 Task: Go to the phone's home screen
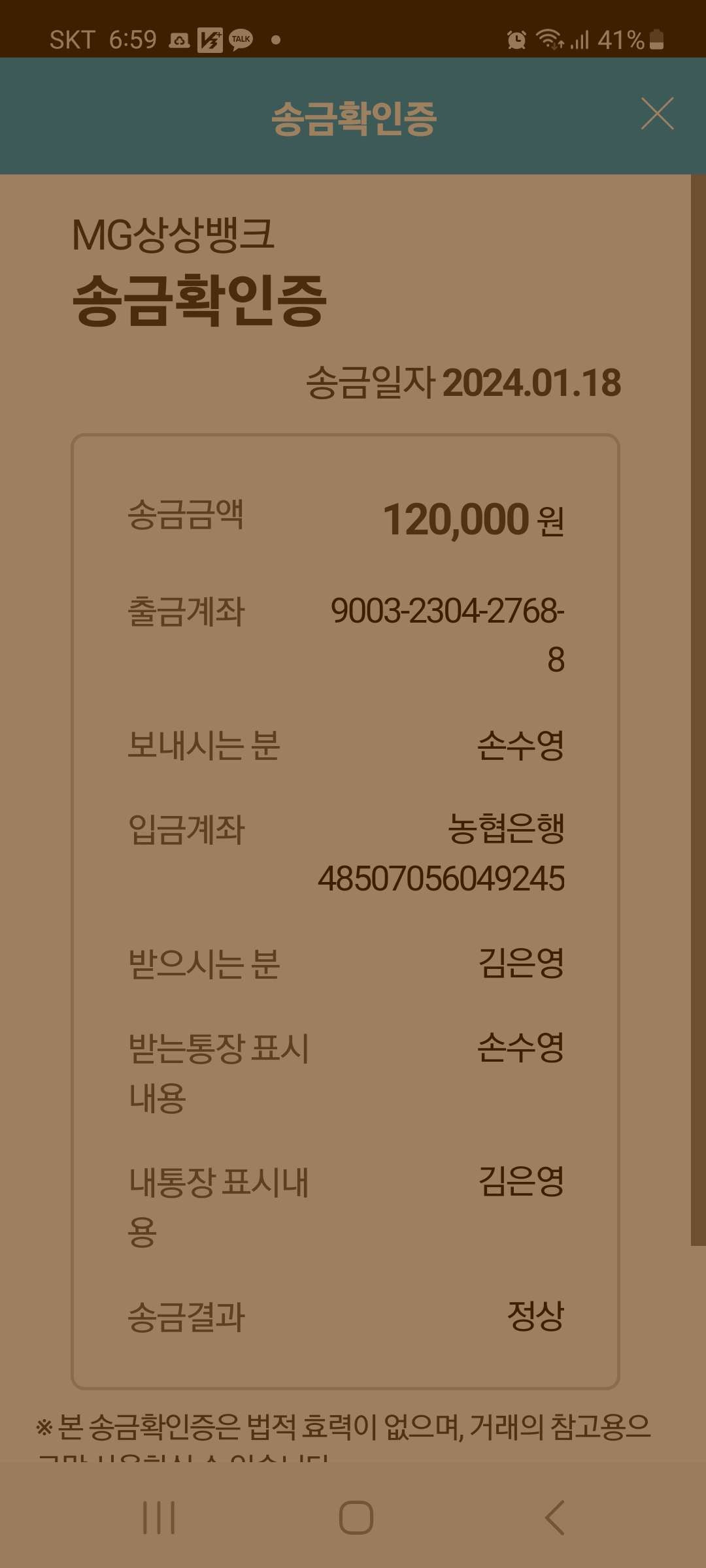[x=356, y=1517]
